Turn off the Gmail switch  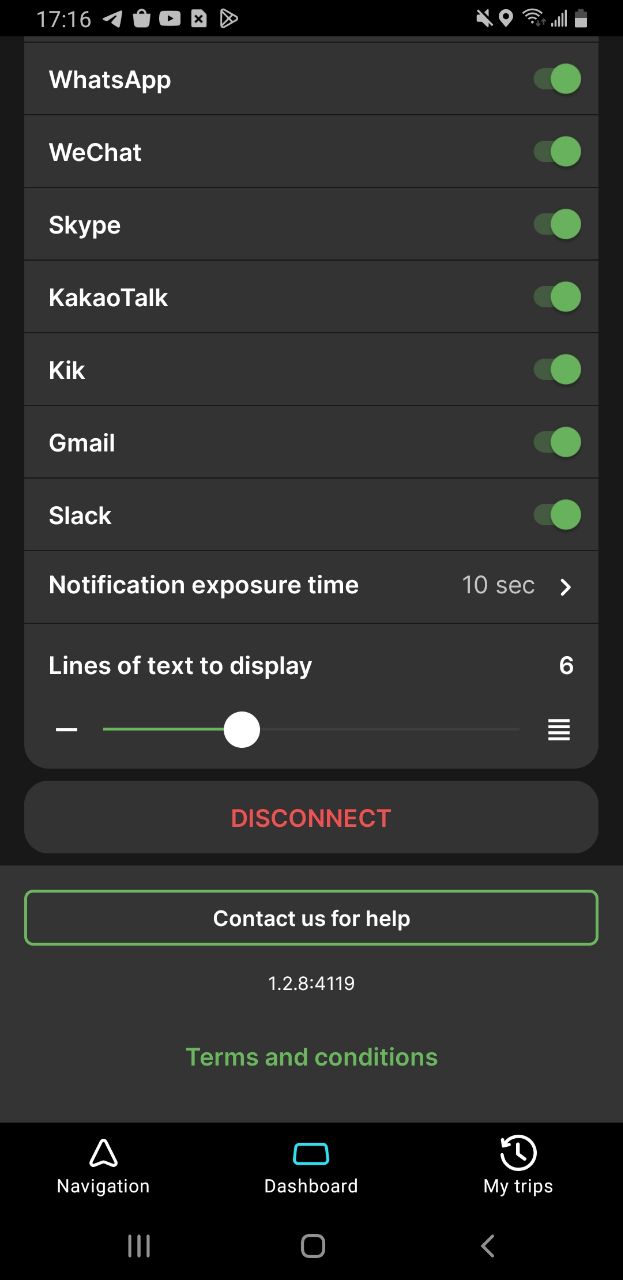pyautogui.click(x=557, y=442)
